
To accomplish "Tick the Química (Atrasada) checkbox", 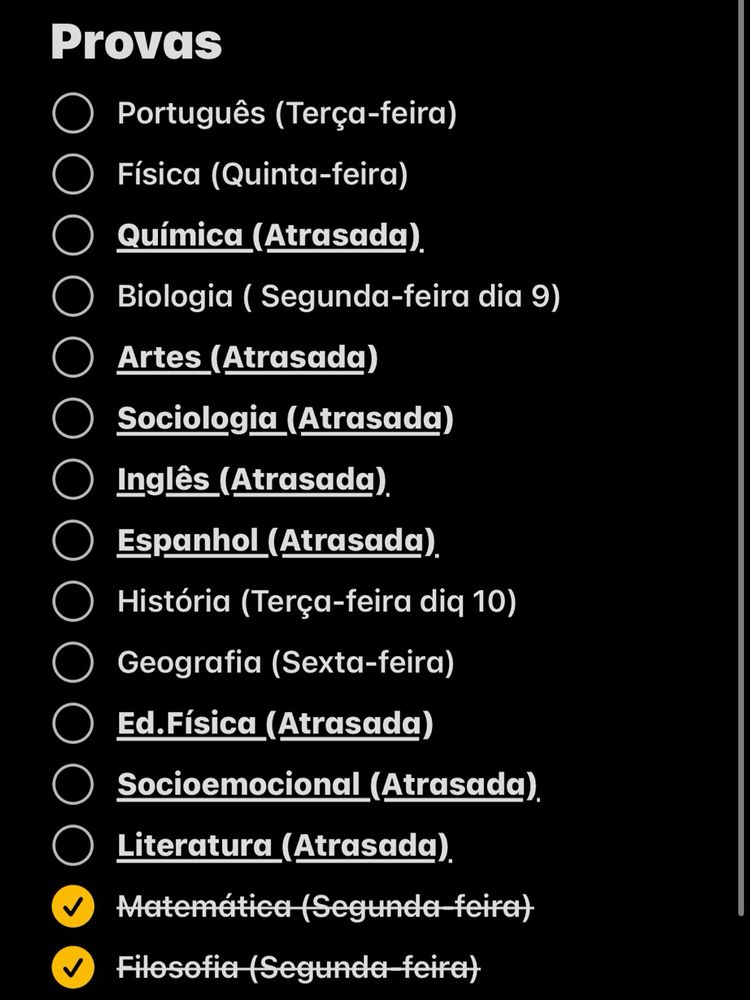I will coord(73,236).
